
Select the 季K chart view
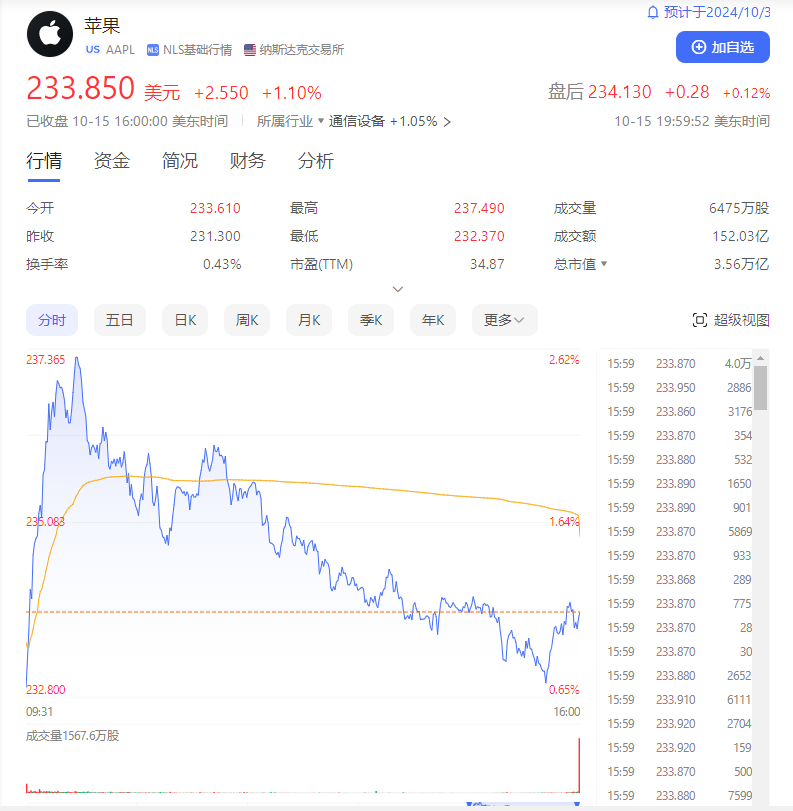click(371, 320)
